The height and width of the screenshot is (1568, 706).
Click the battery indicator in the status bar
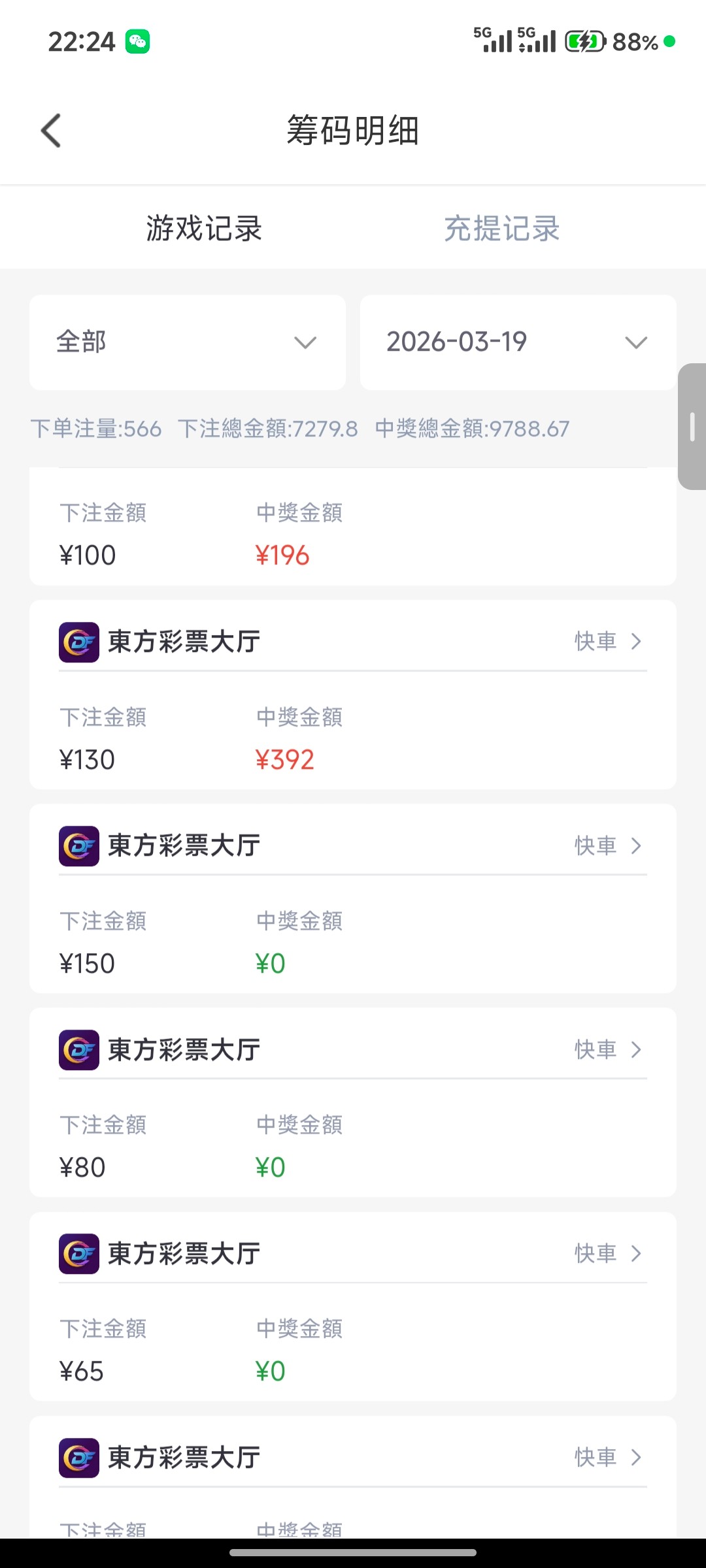point(584,41)
